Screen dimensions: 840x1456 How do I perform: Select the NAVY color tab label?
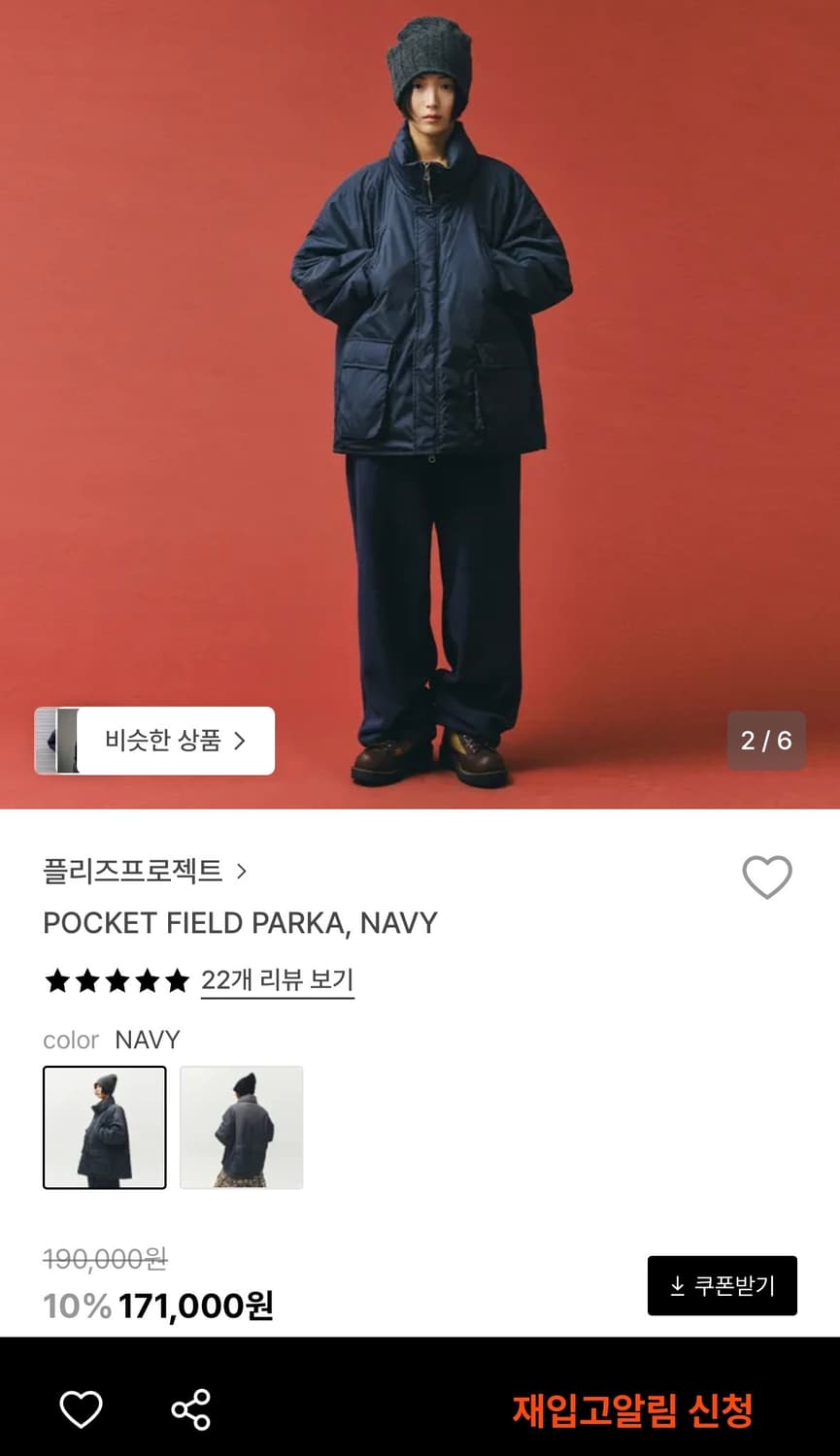tap(147, 1040)
